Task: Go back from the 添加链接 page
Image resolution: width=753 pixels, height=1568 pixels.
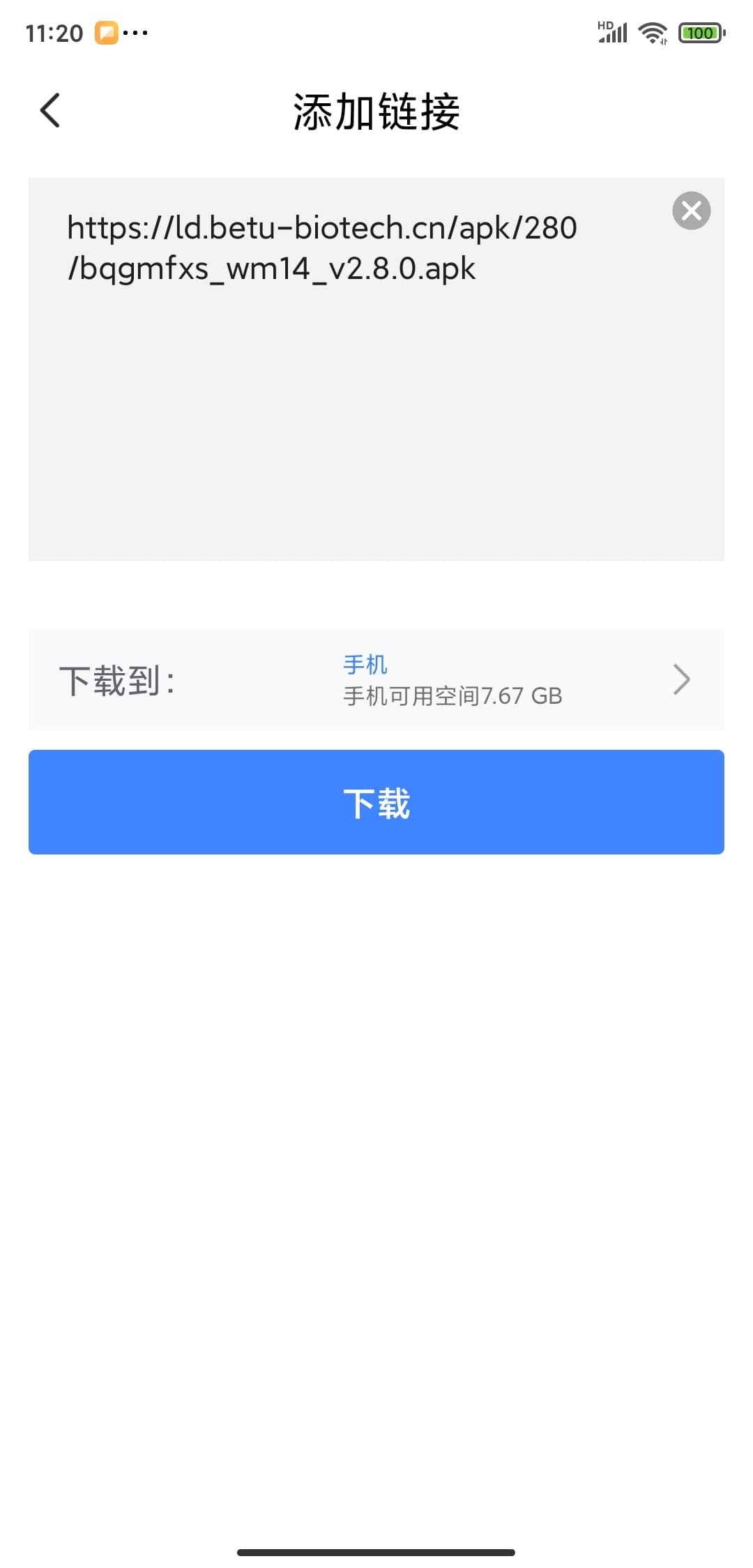Action: point(50,111)
